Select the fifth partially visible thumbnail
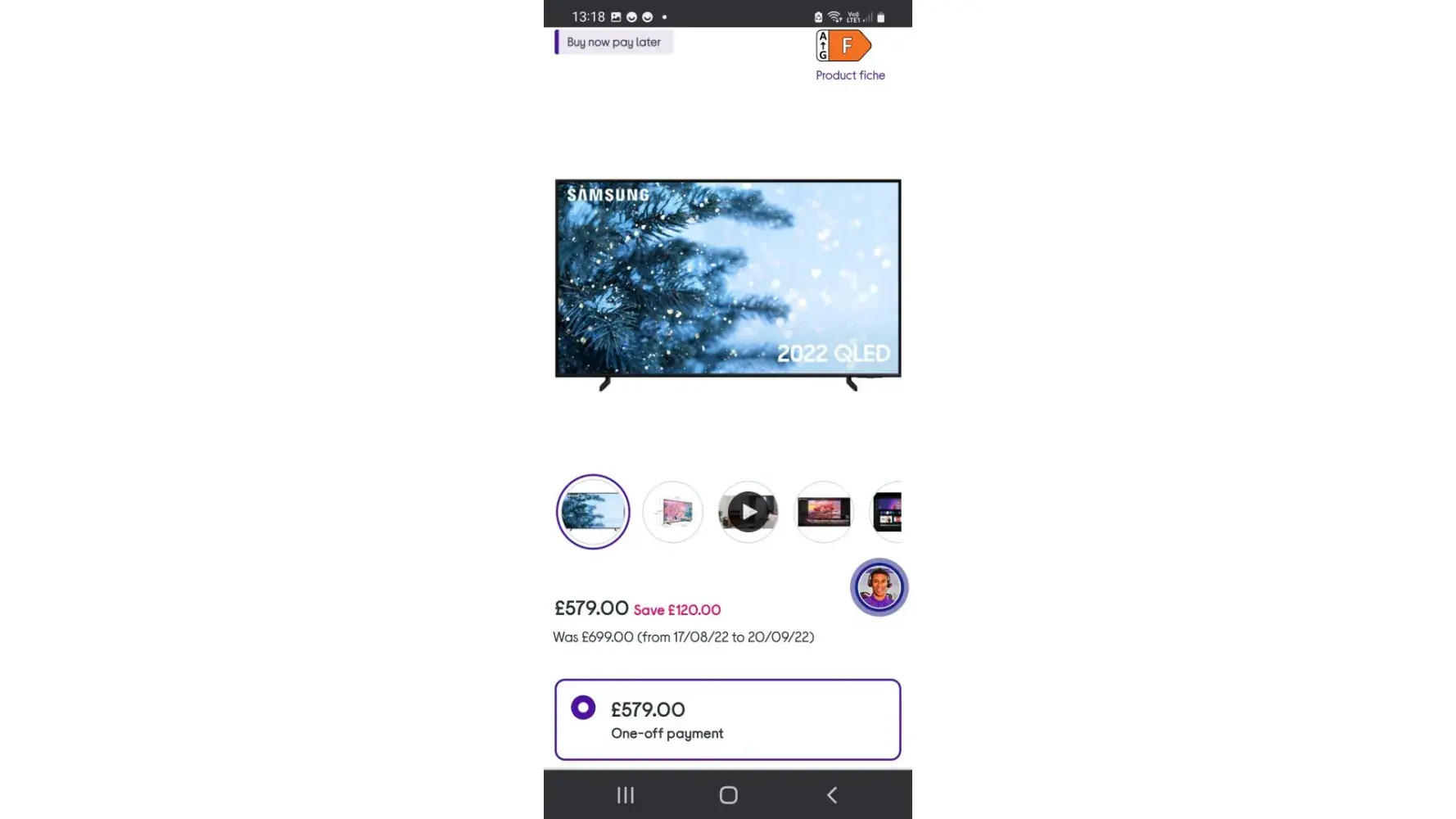The height and width of the screenshot is (819, 1456). [888, 512]
